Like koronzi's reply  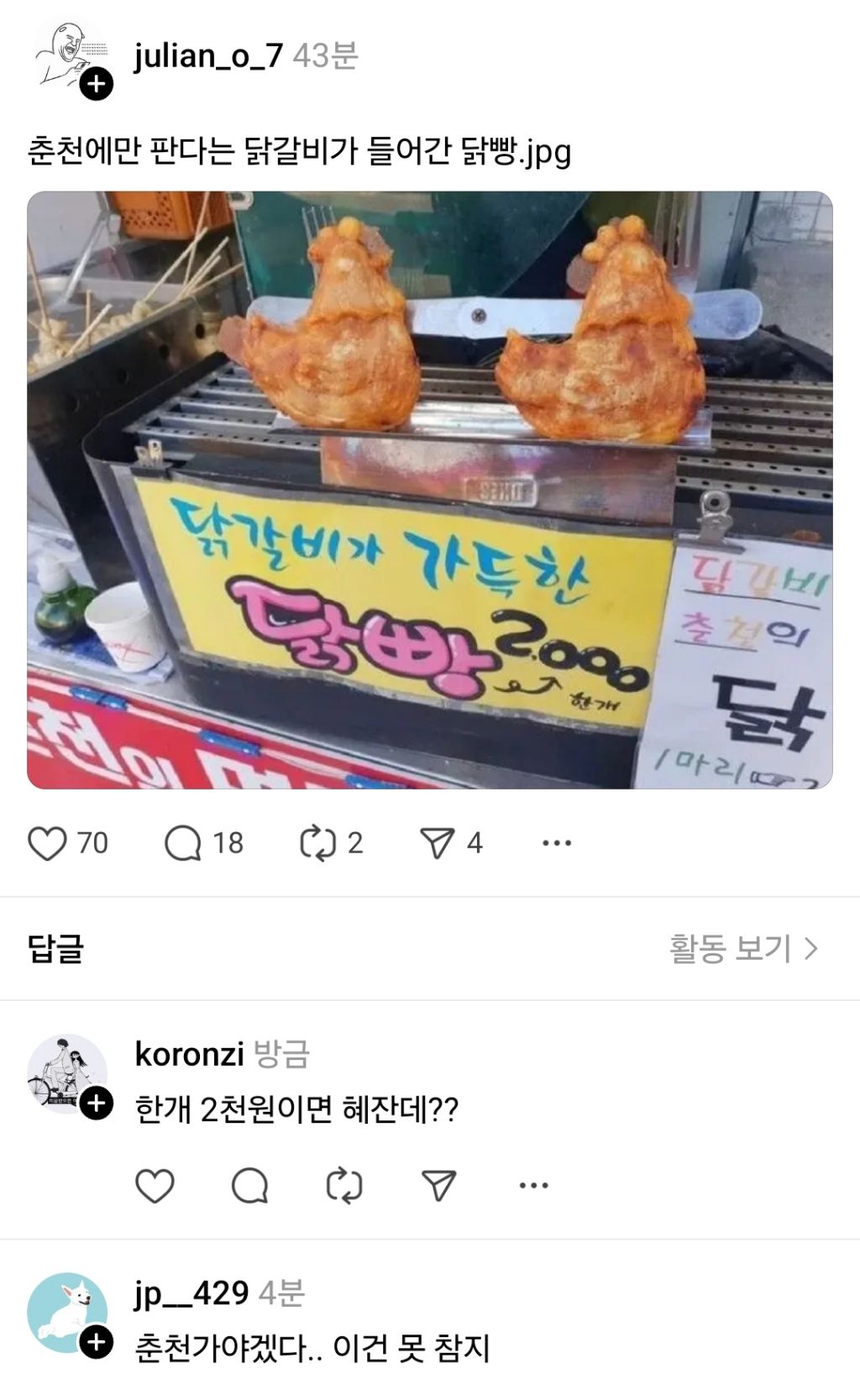click(x=155, y=1186)
